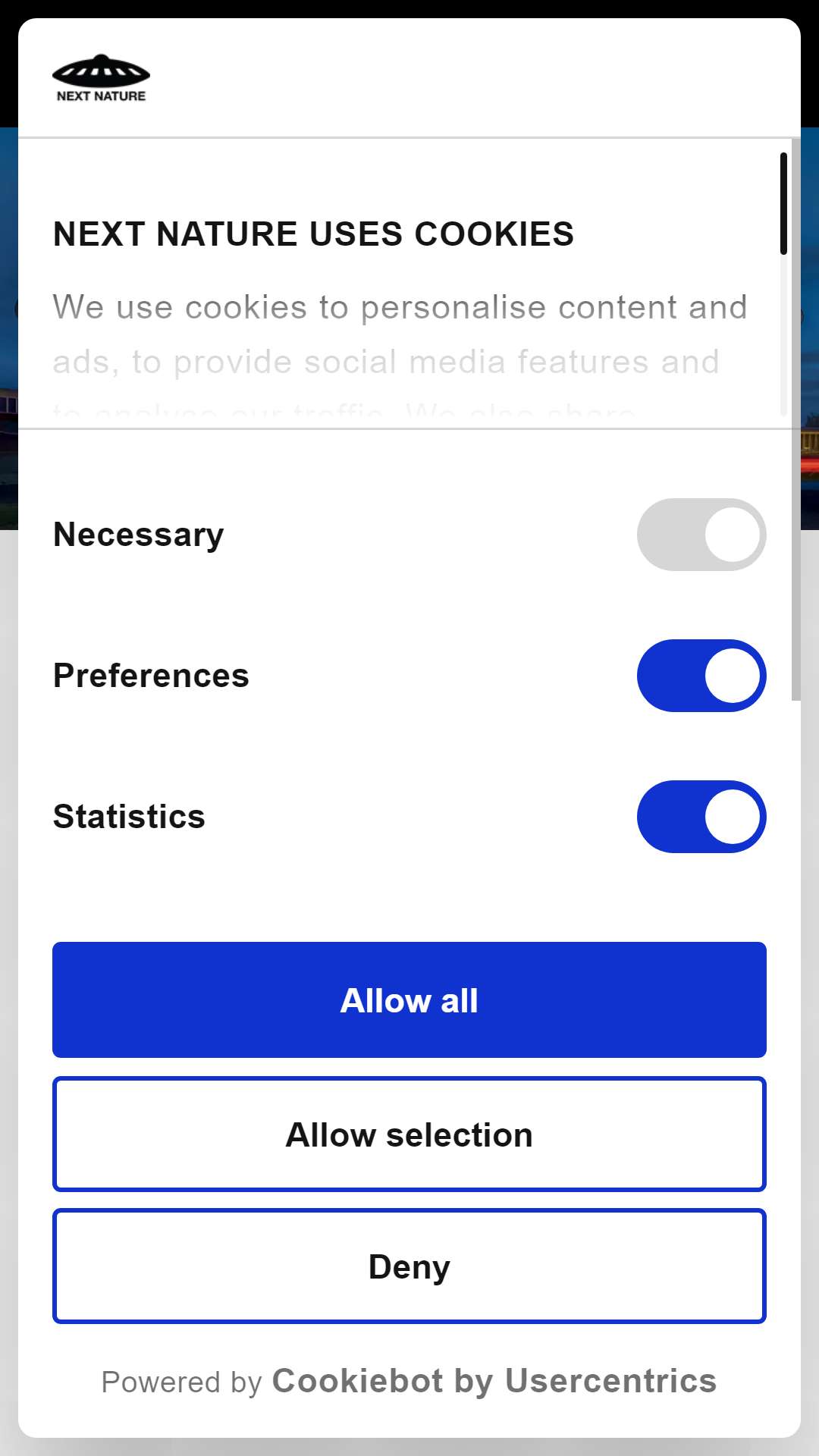Screen dimensions: 819x1456
Task: Tap the Necessary cookies switch
Action: tap(701, 535)
